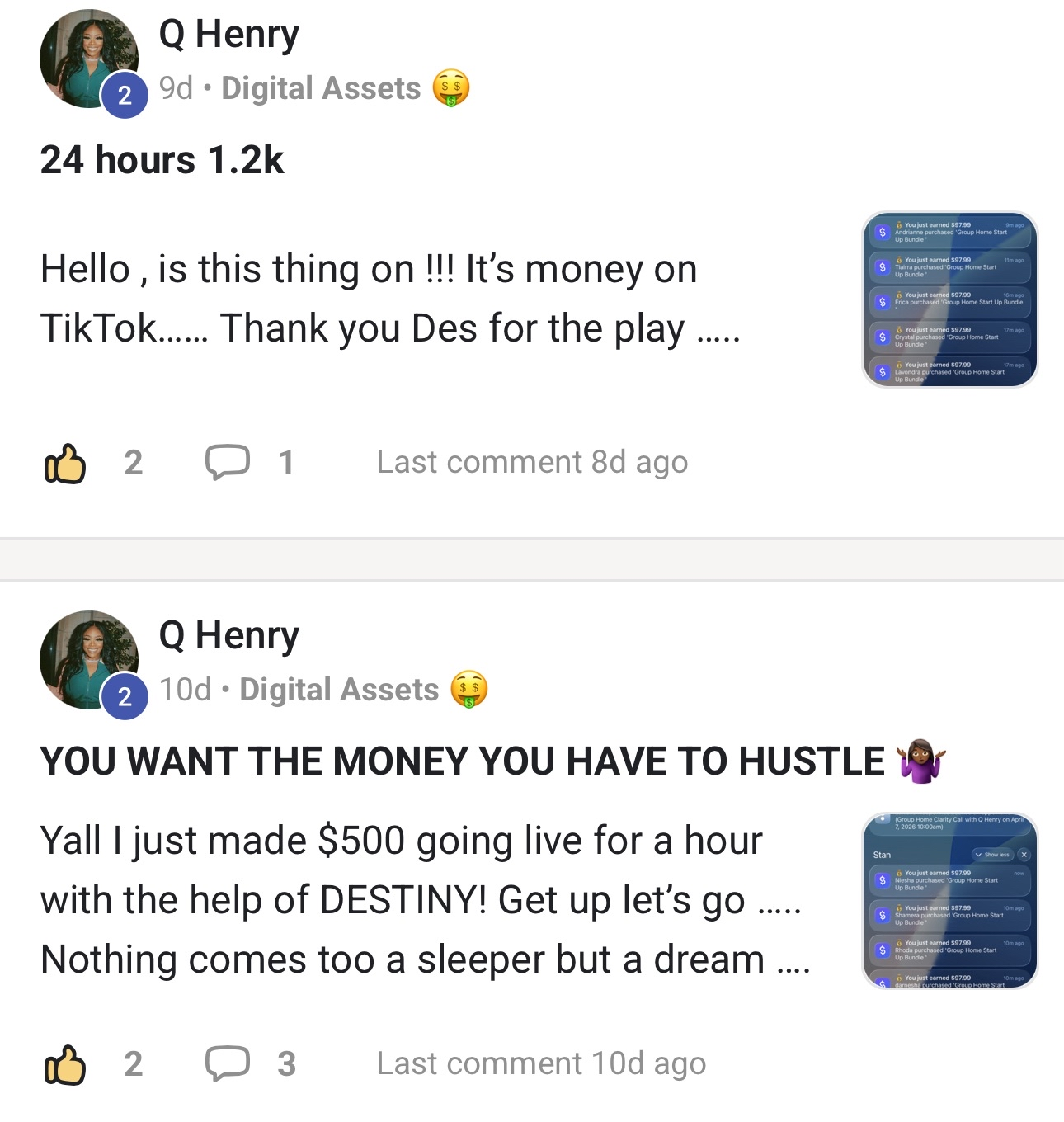Screen dimensions: 1064x1122
Task: Open the earnings screenshot in '24 hours 1.2k' post
Action: pyautogui.click(x=949, y=300)
